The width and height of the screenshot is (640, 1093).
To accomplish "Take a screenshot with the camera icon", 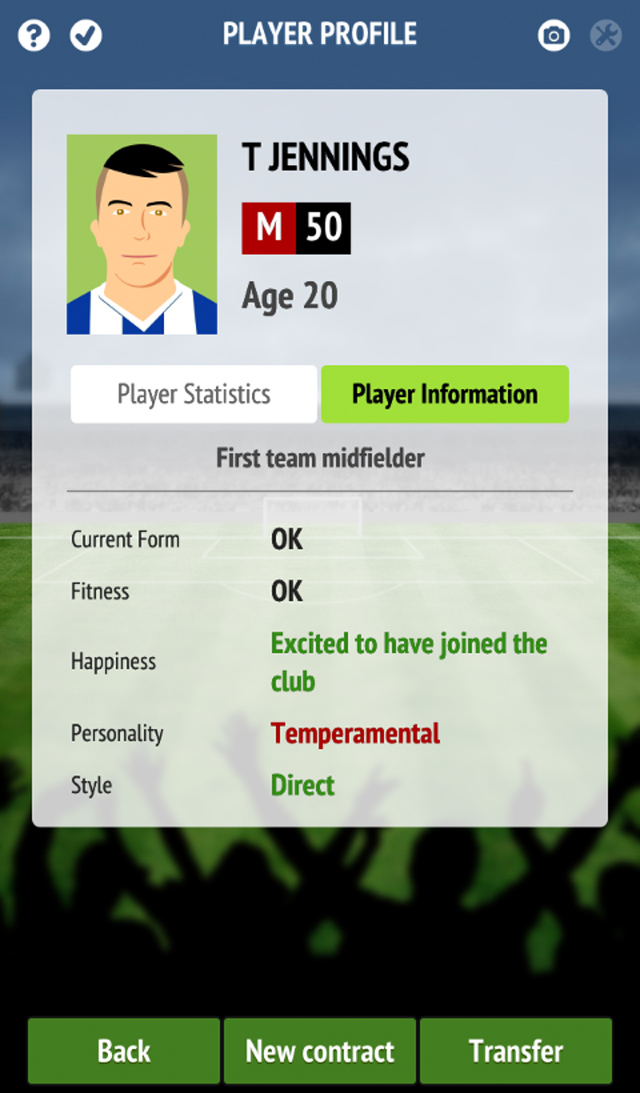I will click(x=554, y=35).
